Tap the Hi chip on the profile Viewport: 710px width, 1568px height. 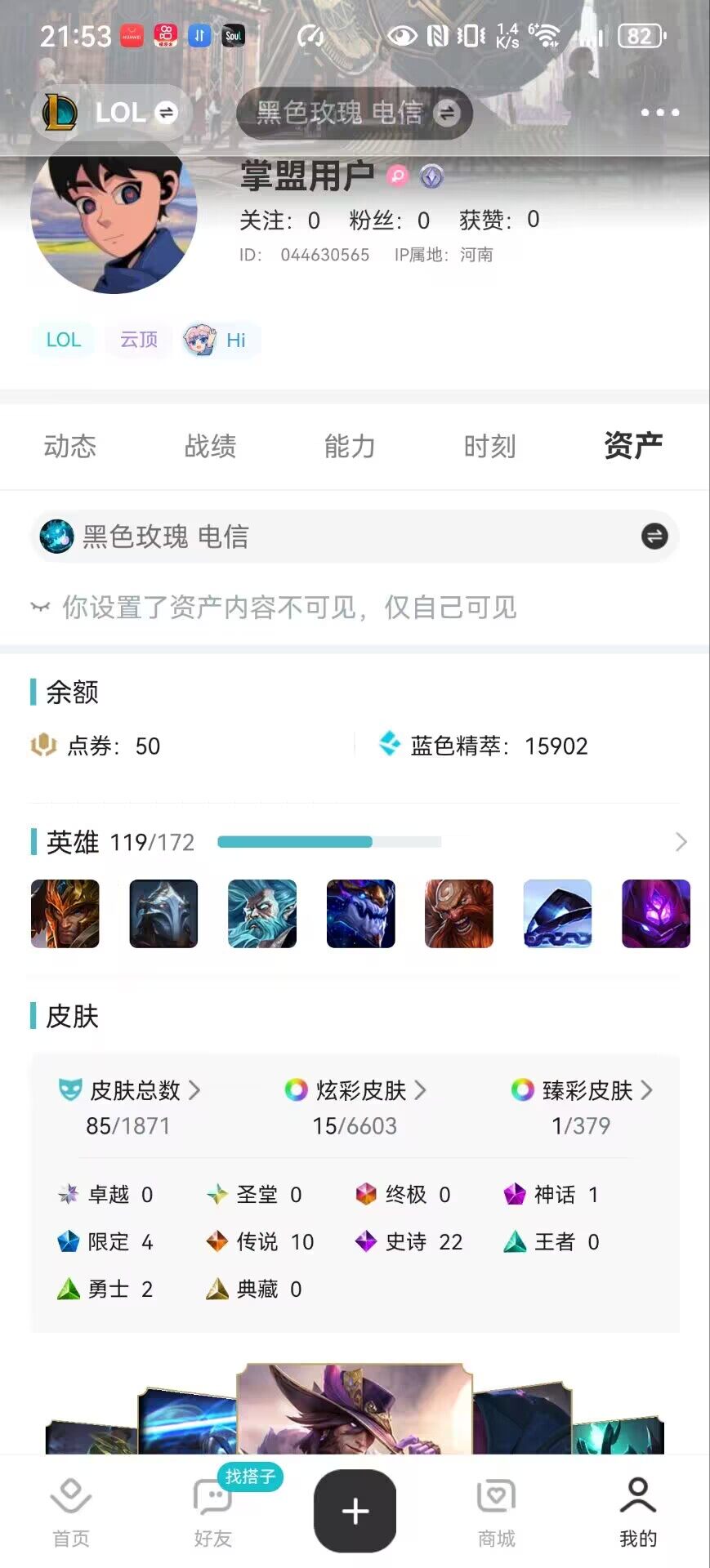[221, 340]
